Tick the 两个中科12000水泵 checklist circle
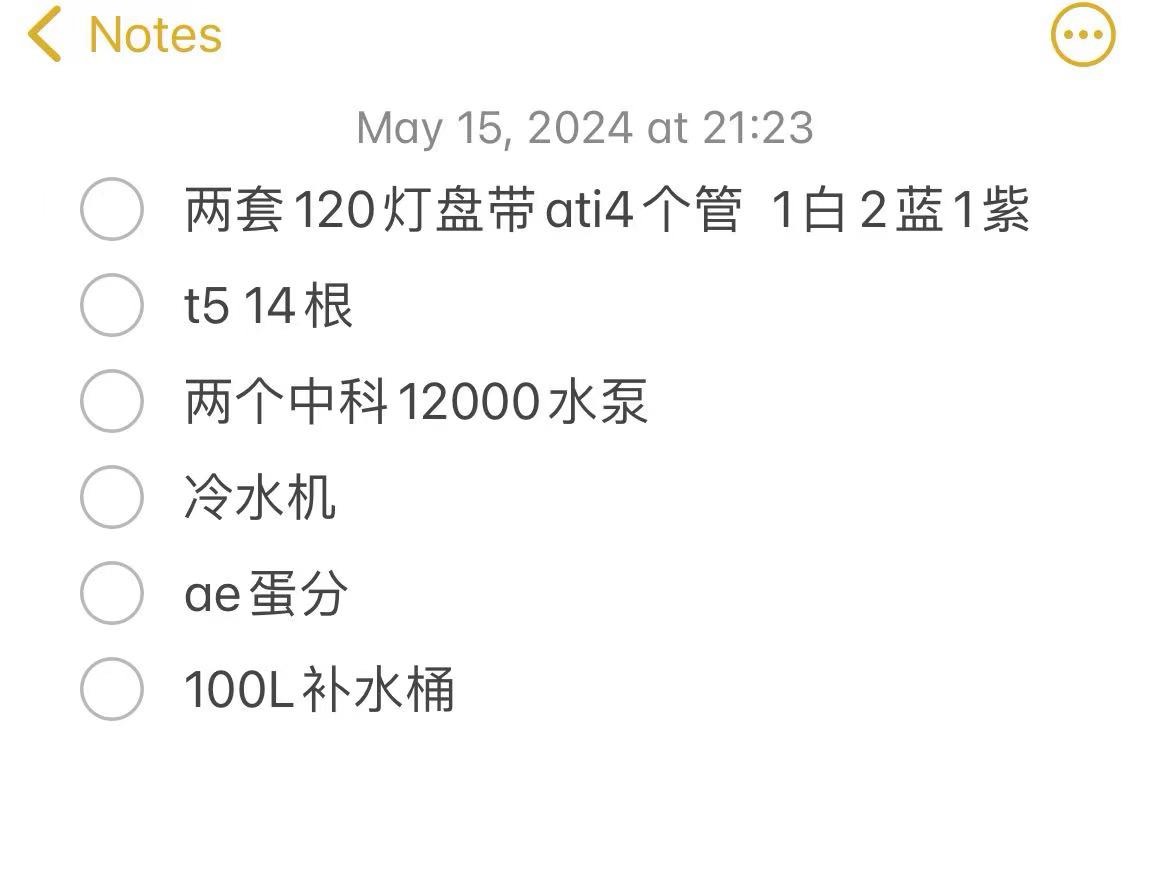 coord(111,401)
